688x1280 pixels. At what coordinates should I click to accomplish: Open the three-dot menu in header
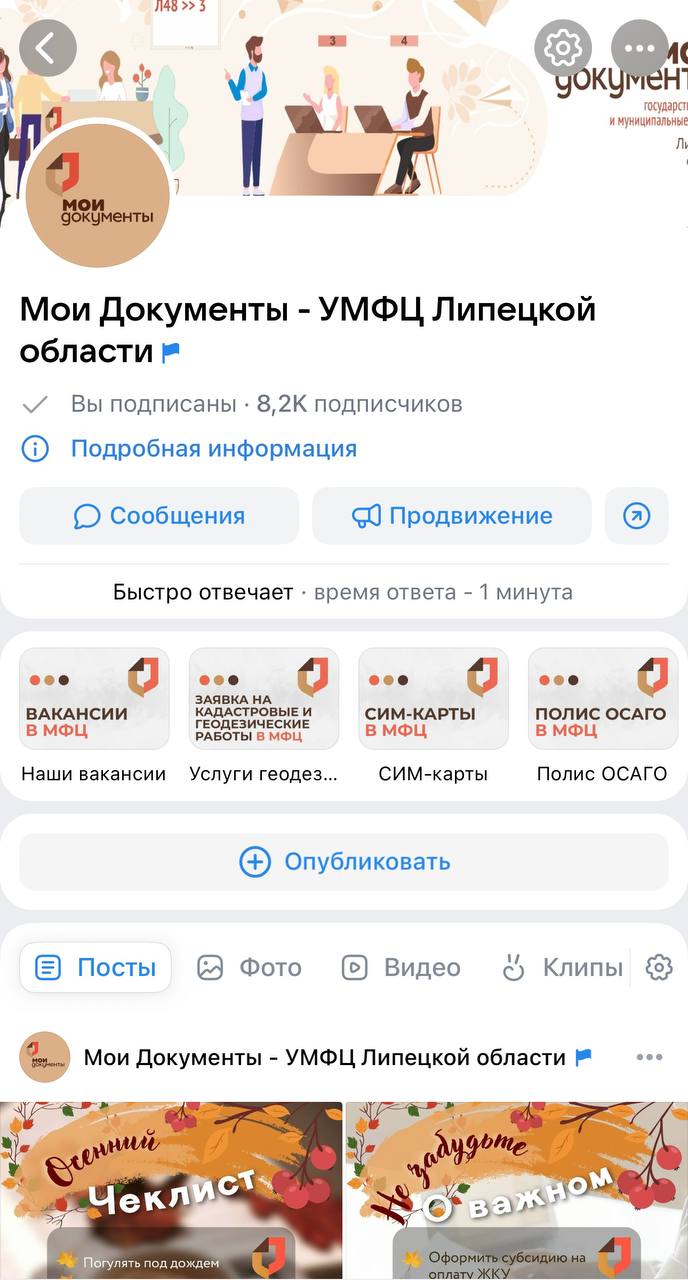coord(639,47)
